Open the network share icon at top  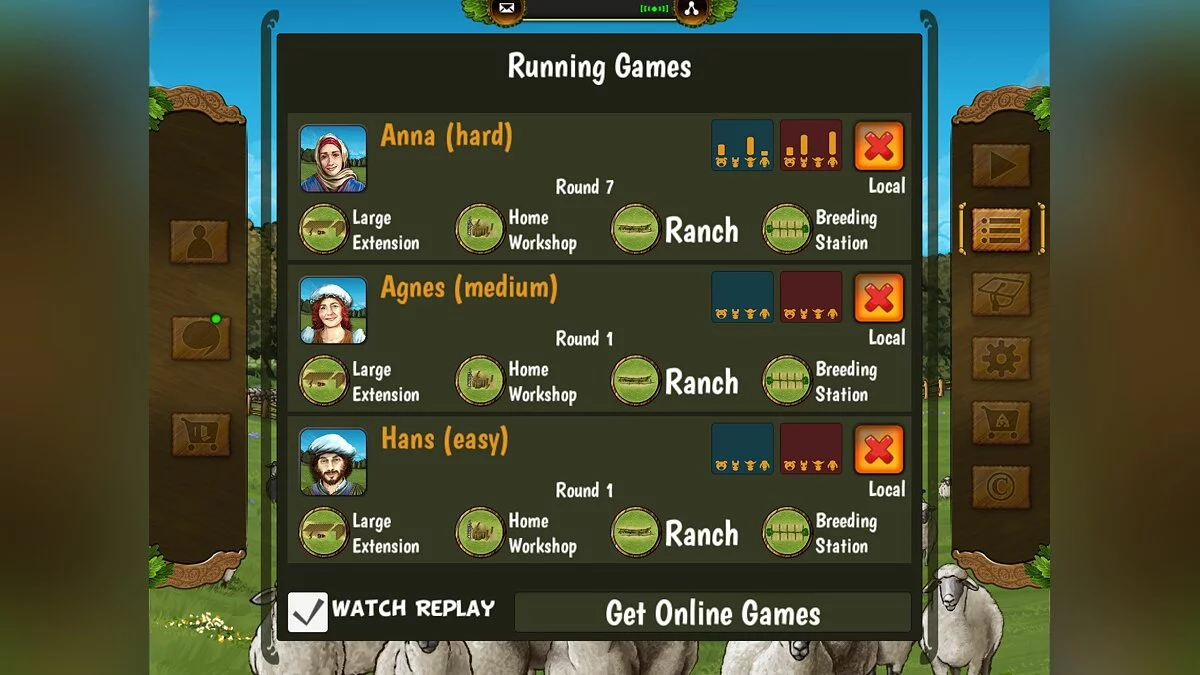[x=691, y=9]
